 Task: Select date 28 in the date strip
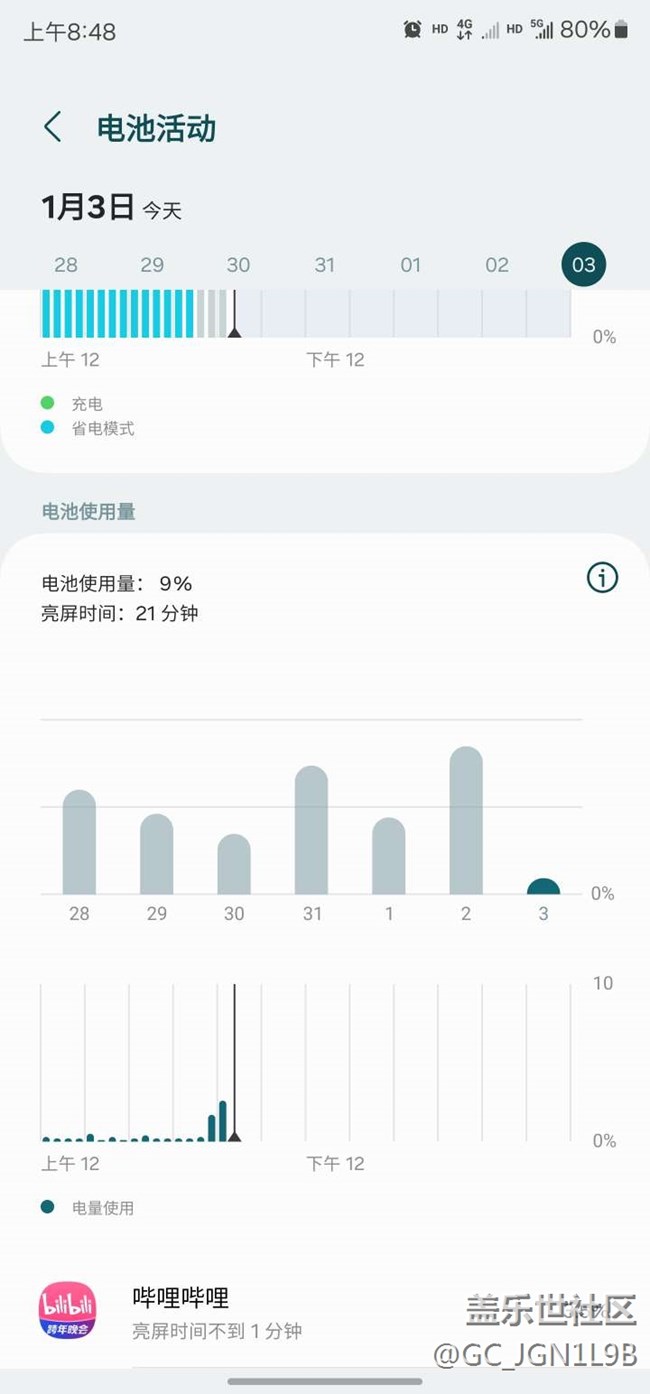[x=66, y=265]
